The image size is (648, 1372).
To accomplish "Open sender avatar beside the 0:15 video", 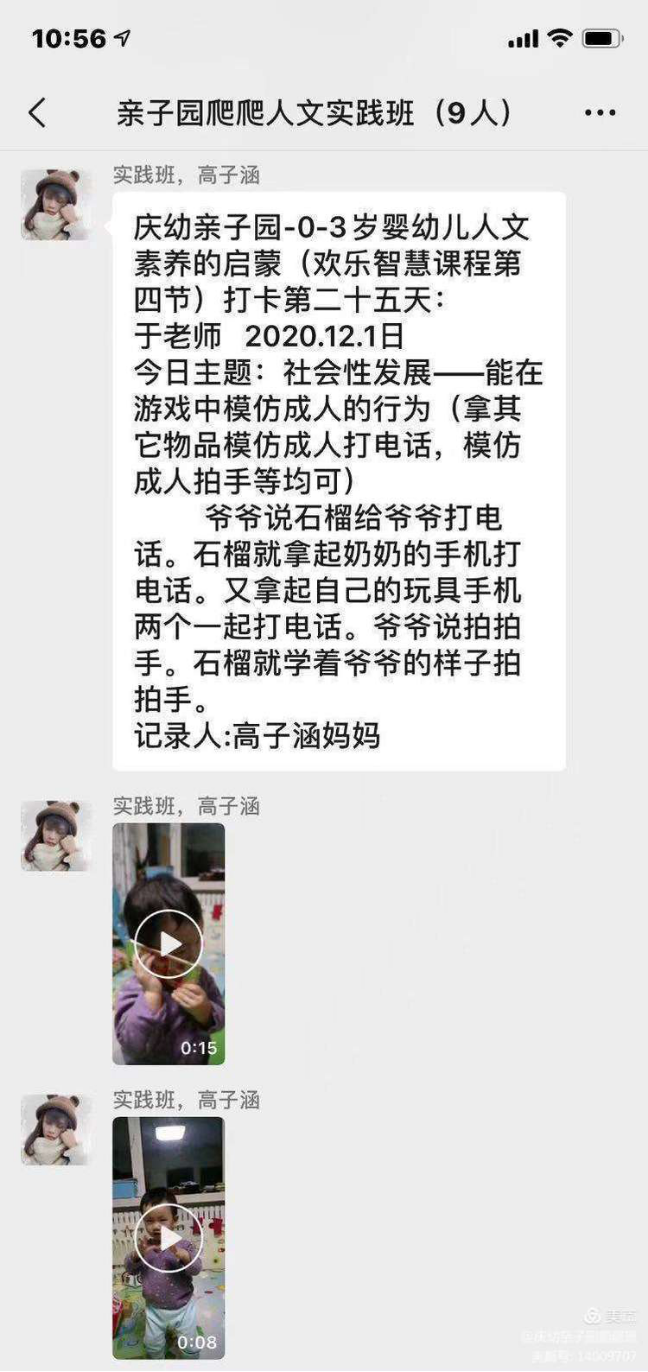I will [x=56, y=835].
